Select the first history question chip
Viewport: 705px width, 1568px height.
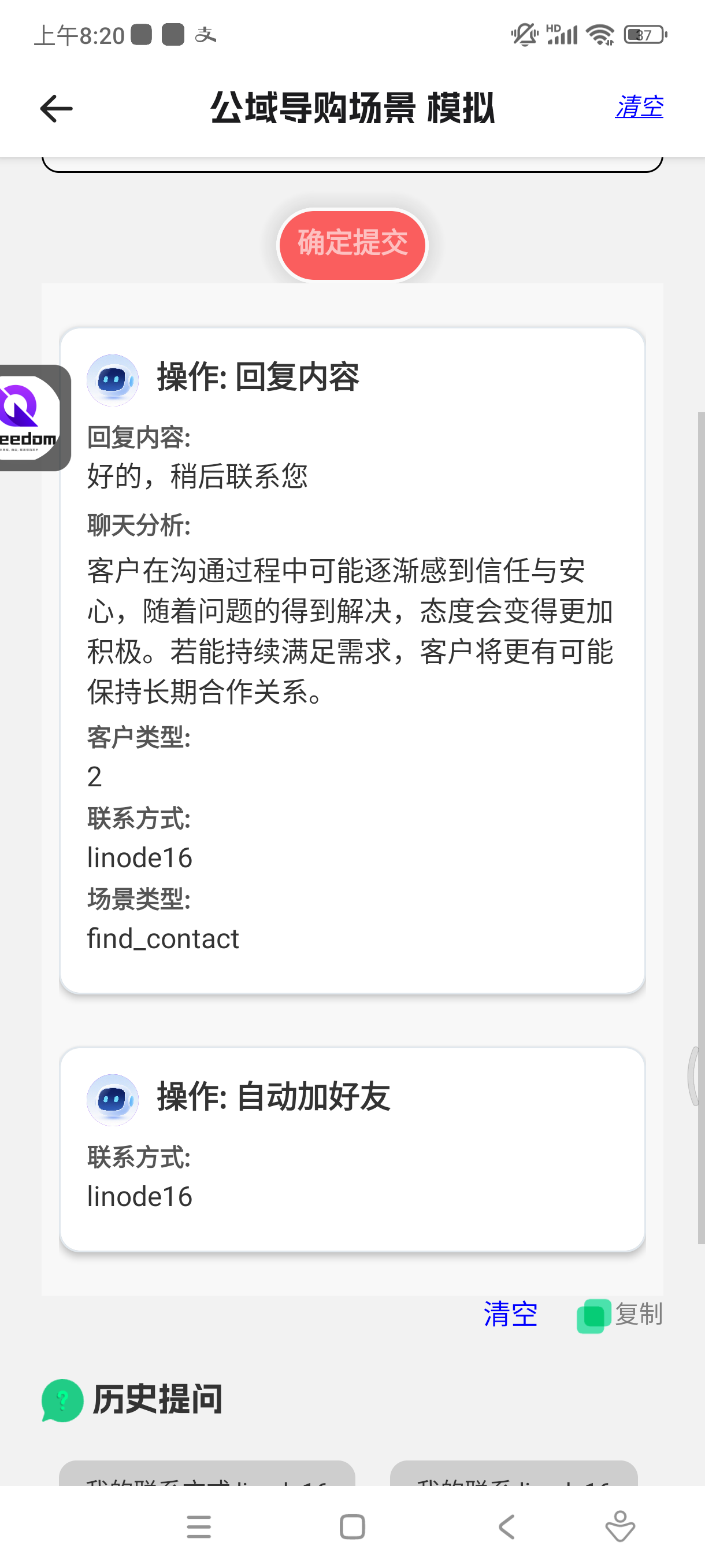click(207, 1473)
